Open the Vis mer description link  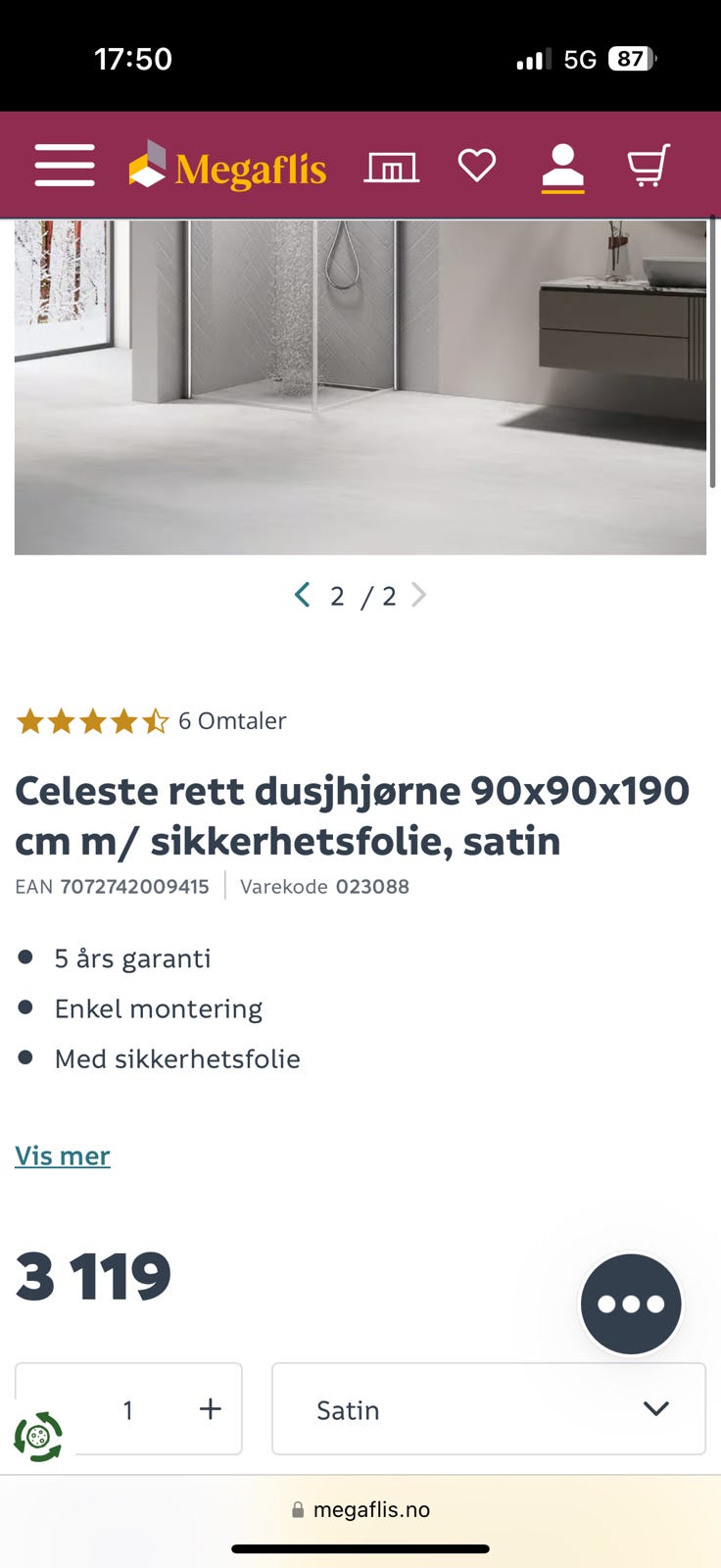62,1155
